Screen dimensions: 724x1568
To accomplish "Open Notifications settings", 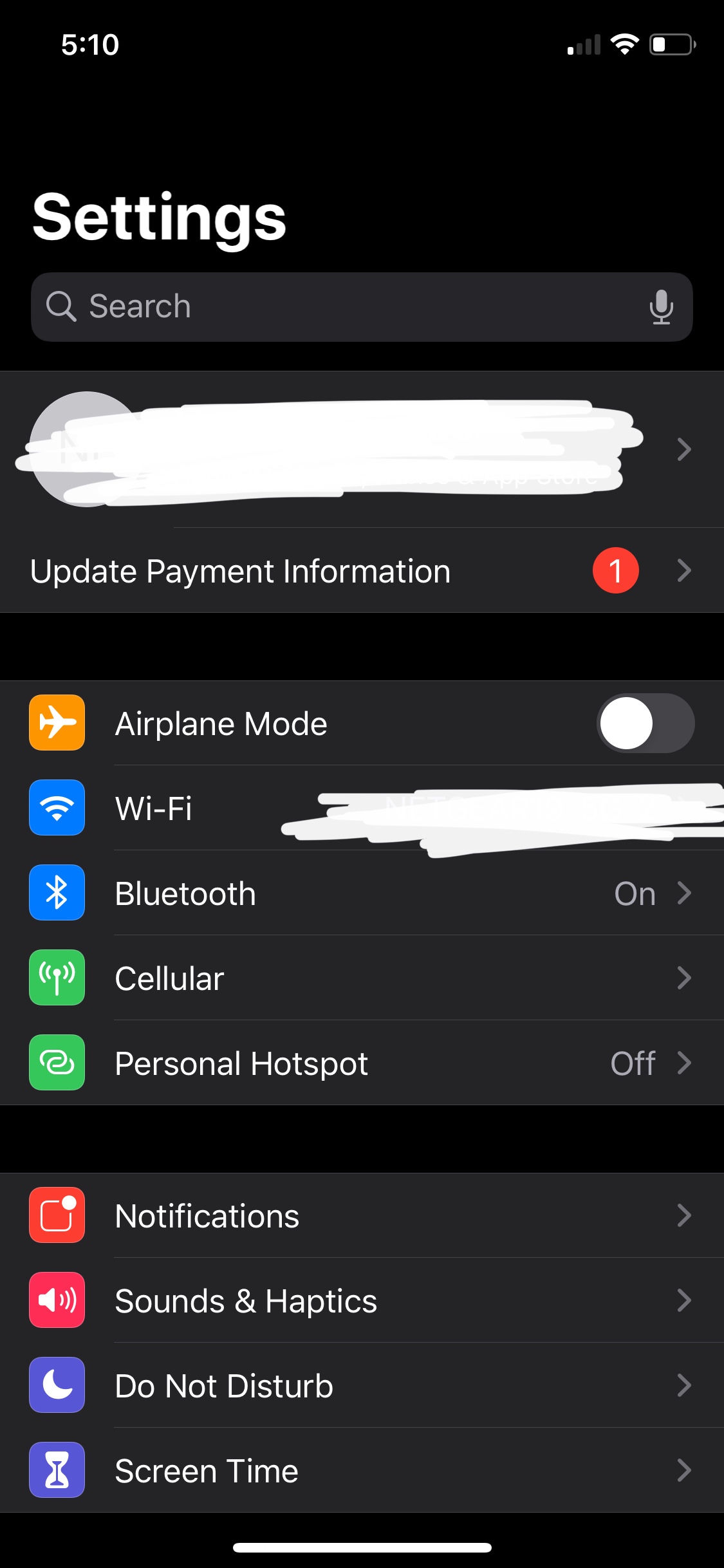I will point(362,1216).
